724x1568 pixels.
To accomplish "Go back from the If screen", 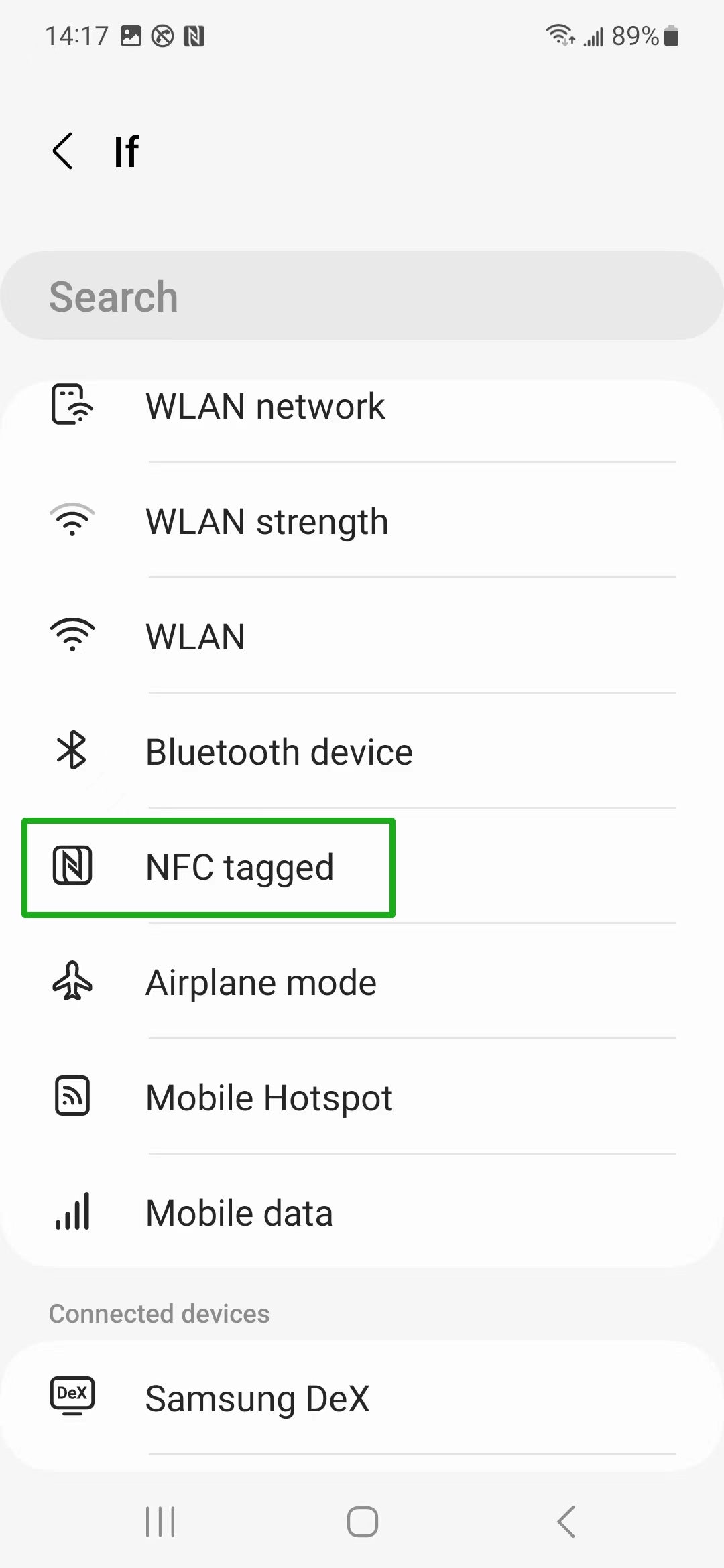I will 63,151.
